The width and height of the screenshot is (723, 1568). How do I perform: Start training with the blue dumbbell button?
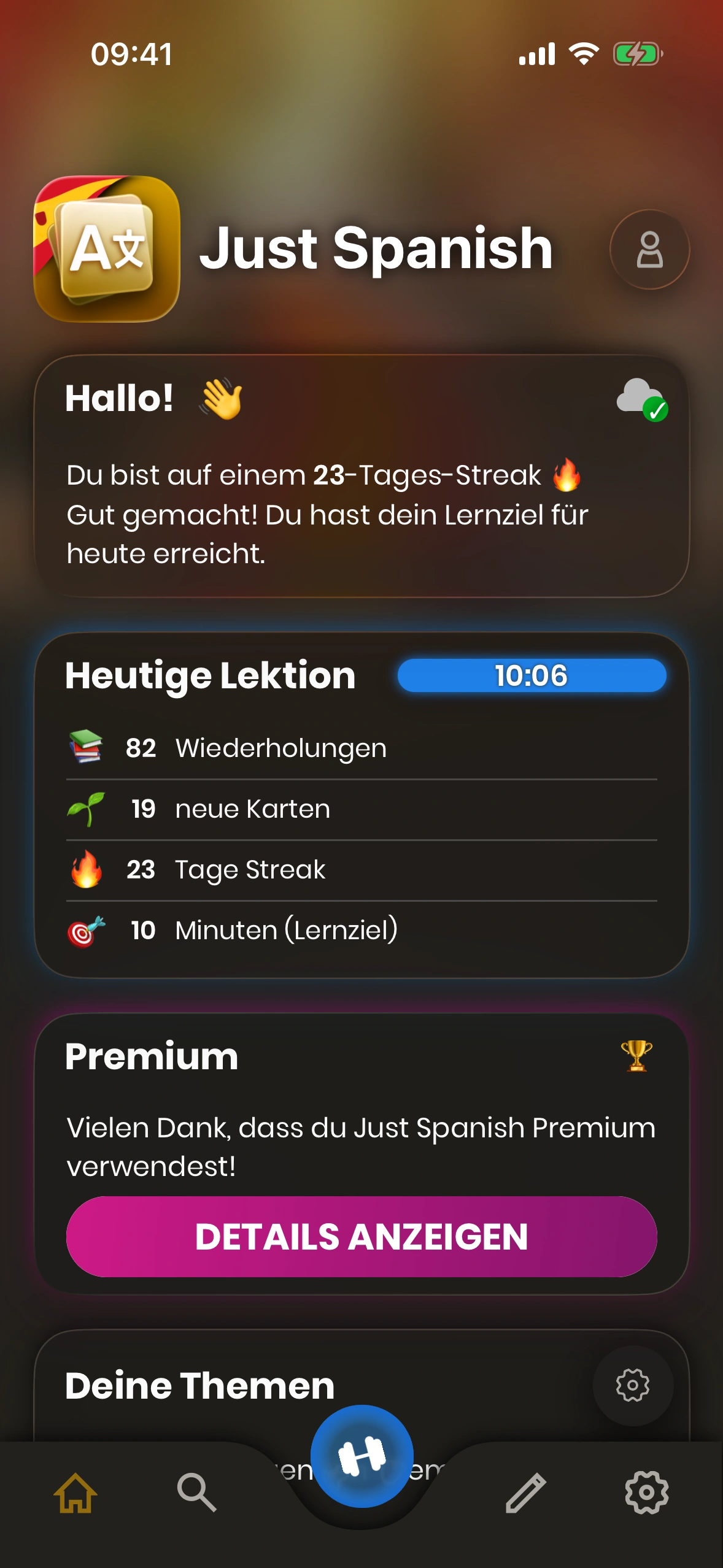pyautogui.click(x=361, y=1456)
